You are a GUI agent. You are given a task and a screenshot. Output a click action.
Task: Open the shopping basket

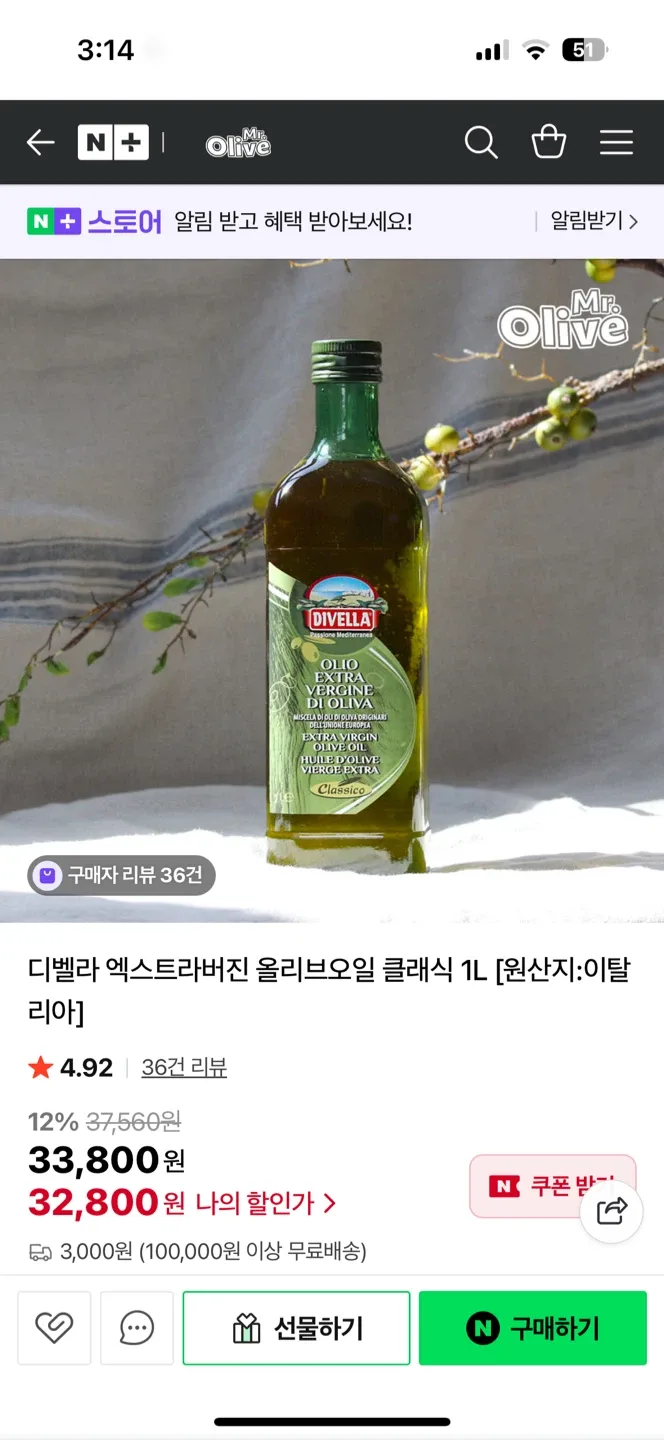tap(549, 143)
